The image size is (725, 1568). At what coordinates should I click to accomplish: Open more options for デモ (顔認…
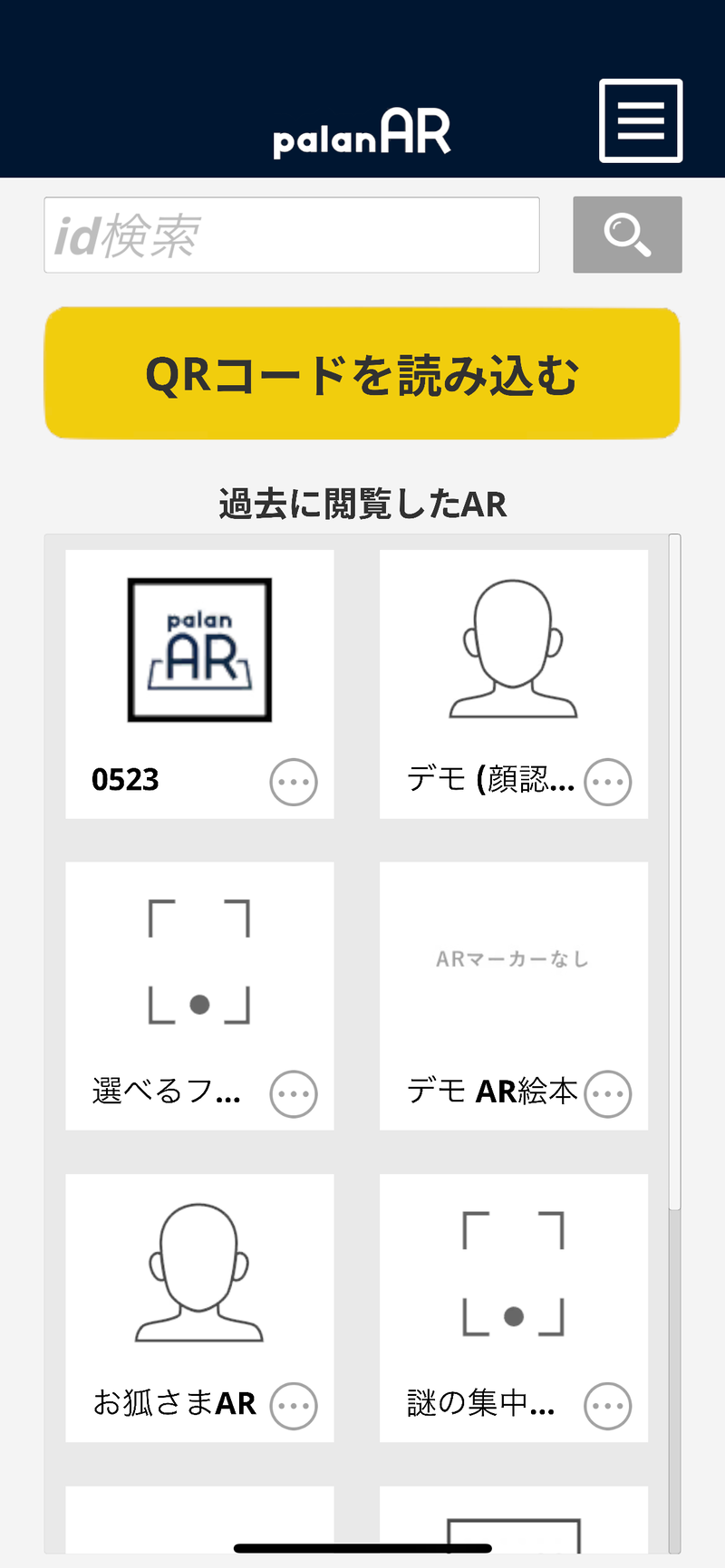pyautogui.click(x=607, y=782)
